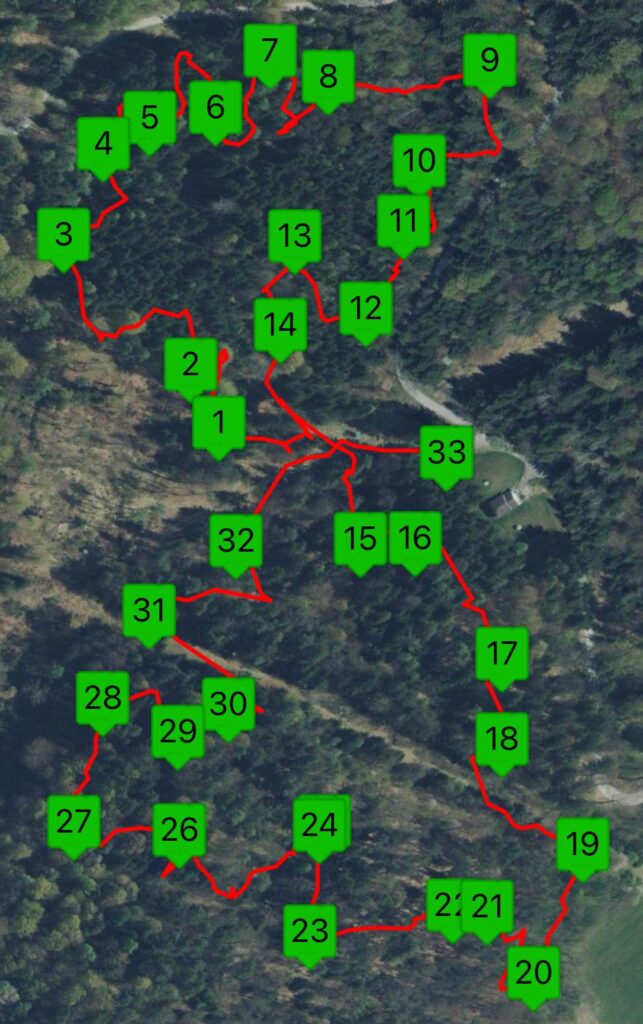Viewport: 643px width, 1024px height.
Task: Select waypoint marker 33
Action: click(446, 453)
